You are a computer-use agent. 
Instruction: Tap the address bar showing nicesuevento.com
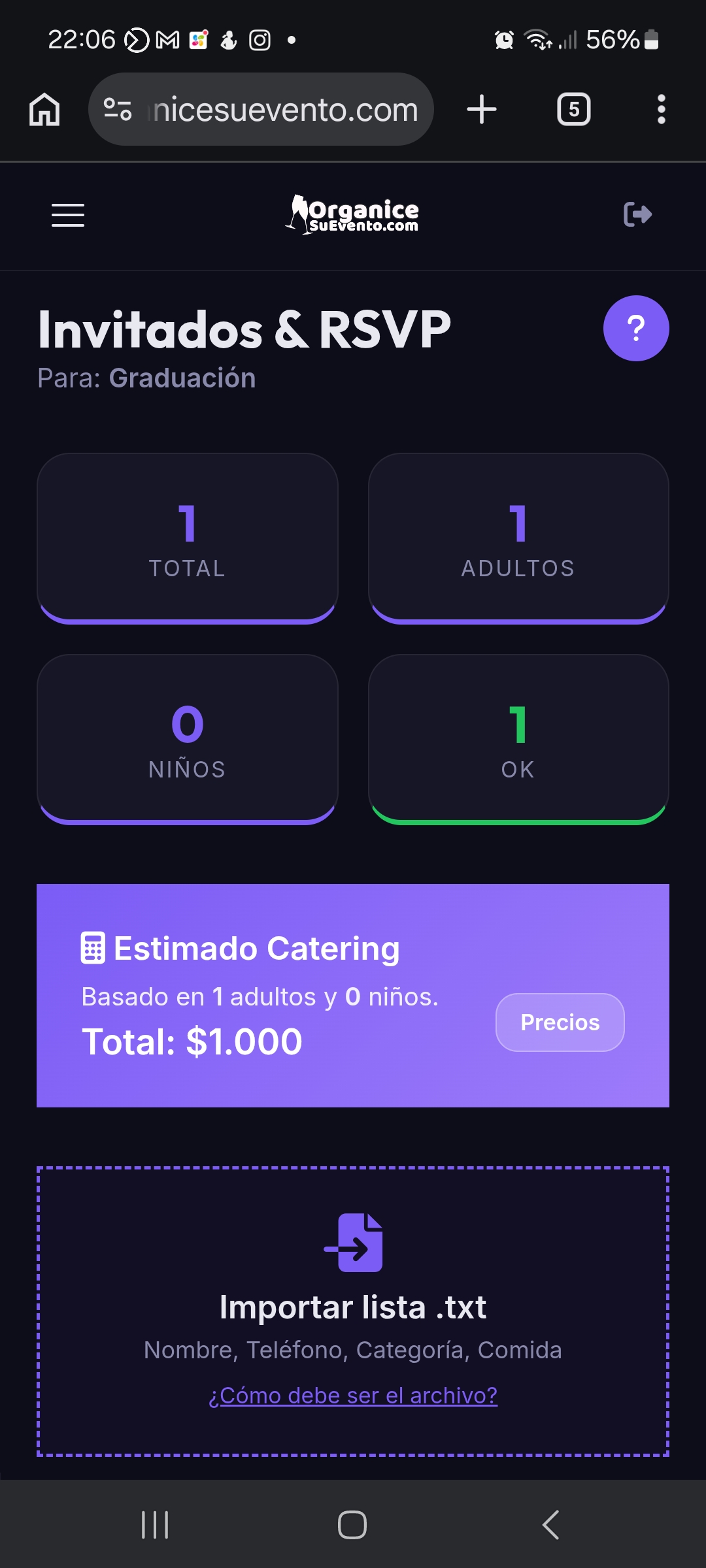pos(281,109)
